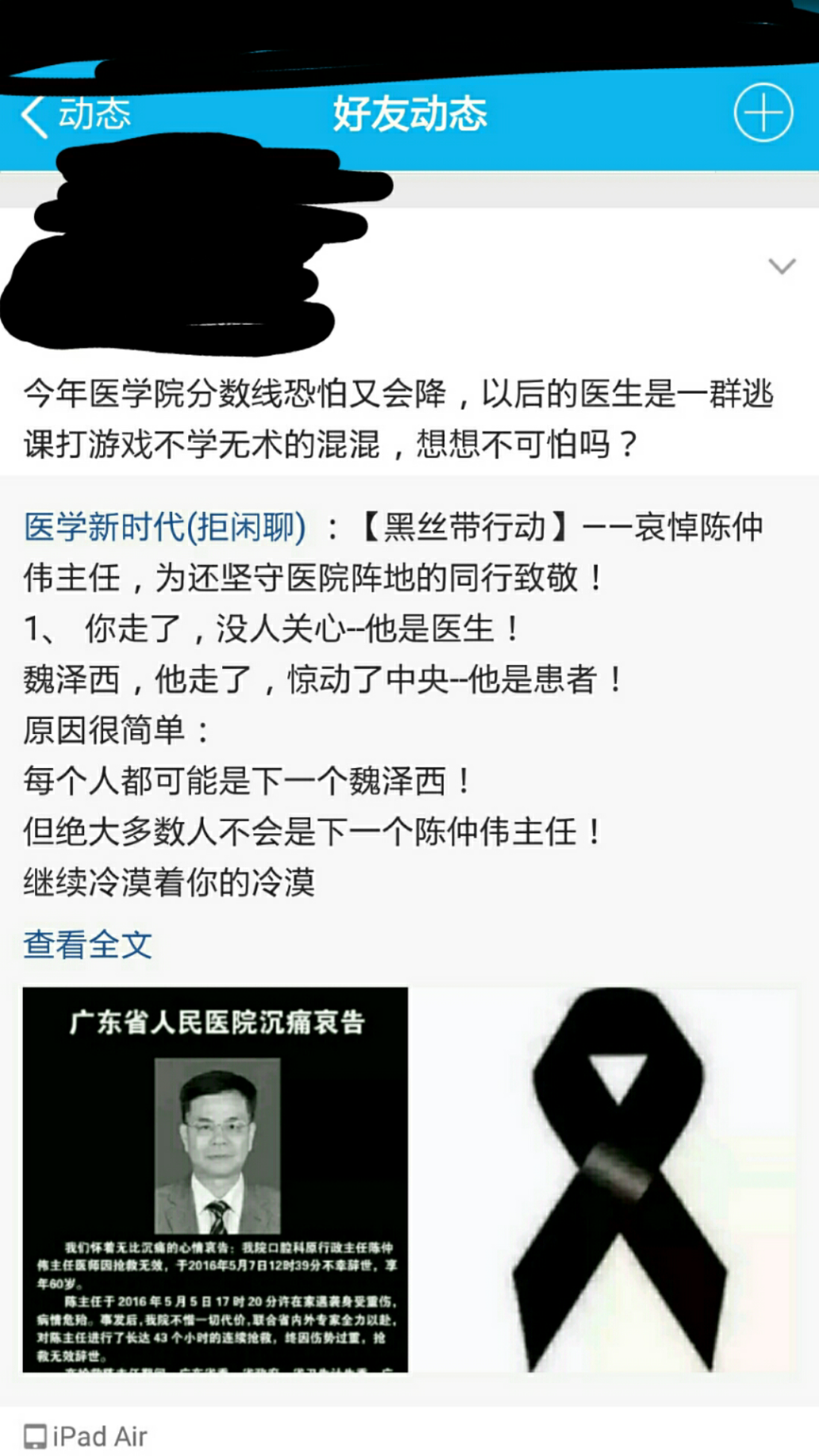The height and width of the screenshot is (1456, 819).
Task: Go back to 动态
Action: [x=75, y=115]
